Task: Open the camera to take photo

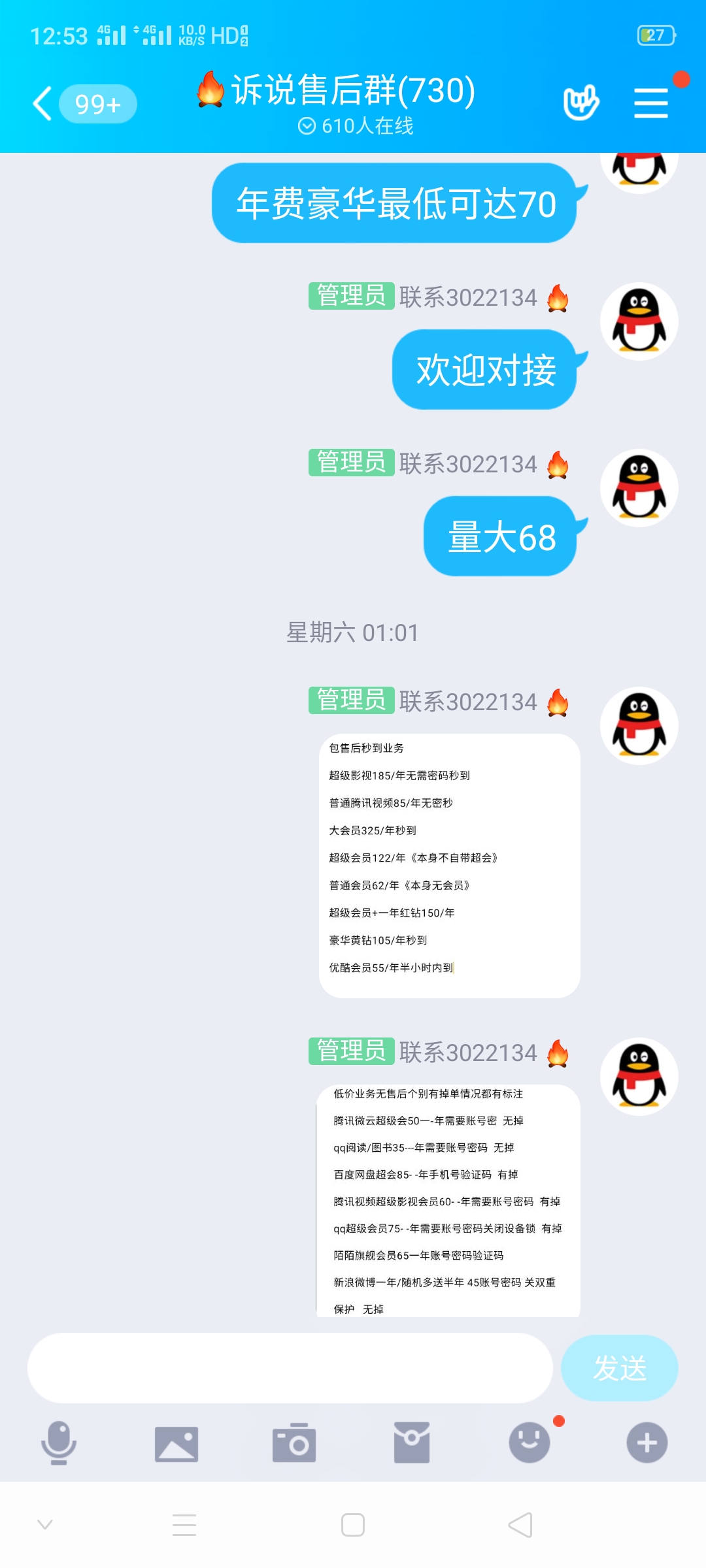Action: (294, 1443)
